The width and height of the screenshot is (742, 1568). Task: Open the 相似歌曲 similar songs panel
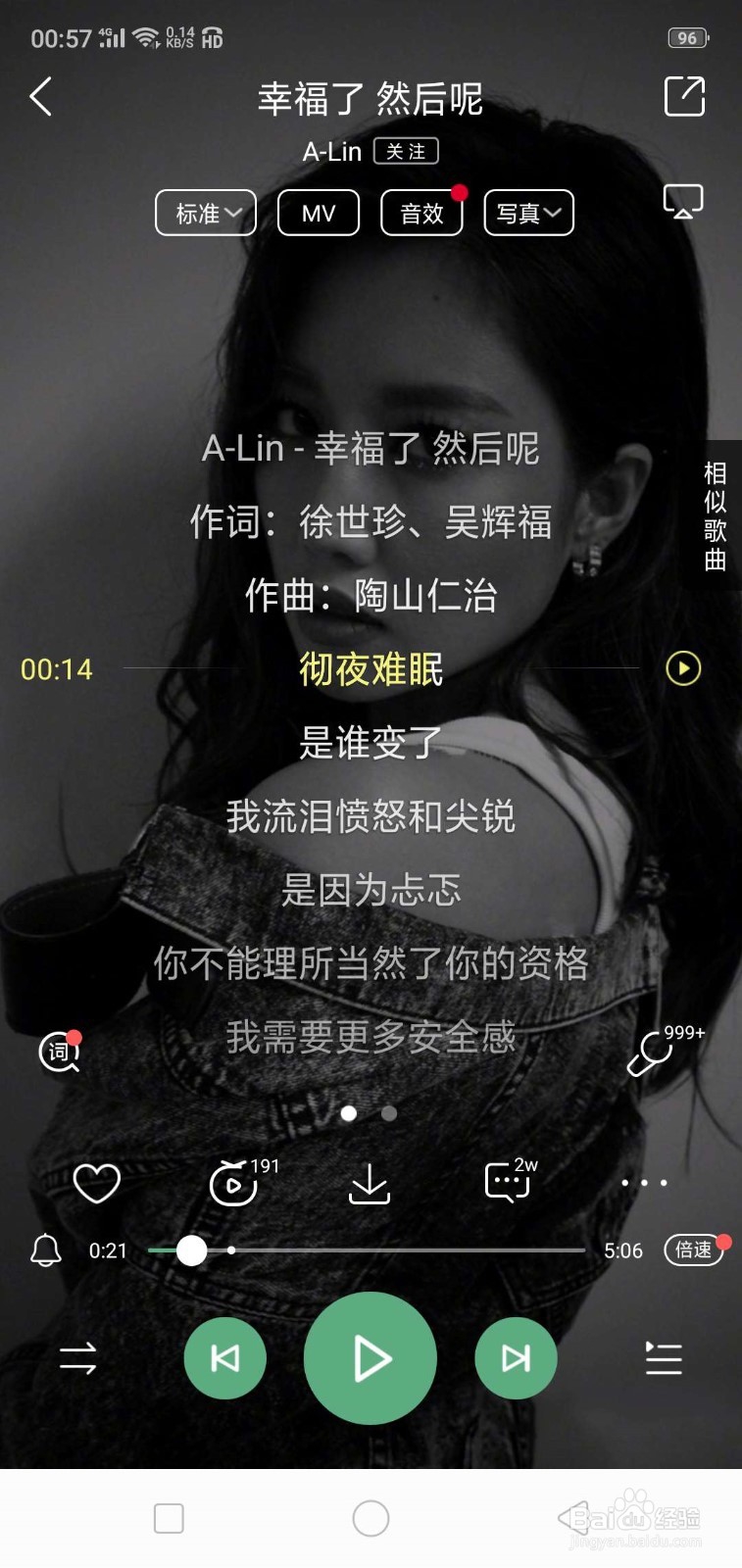point(713,516)
